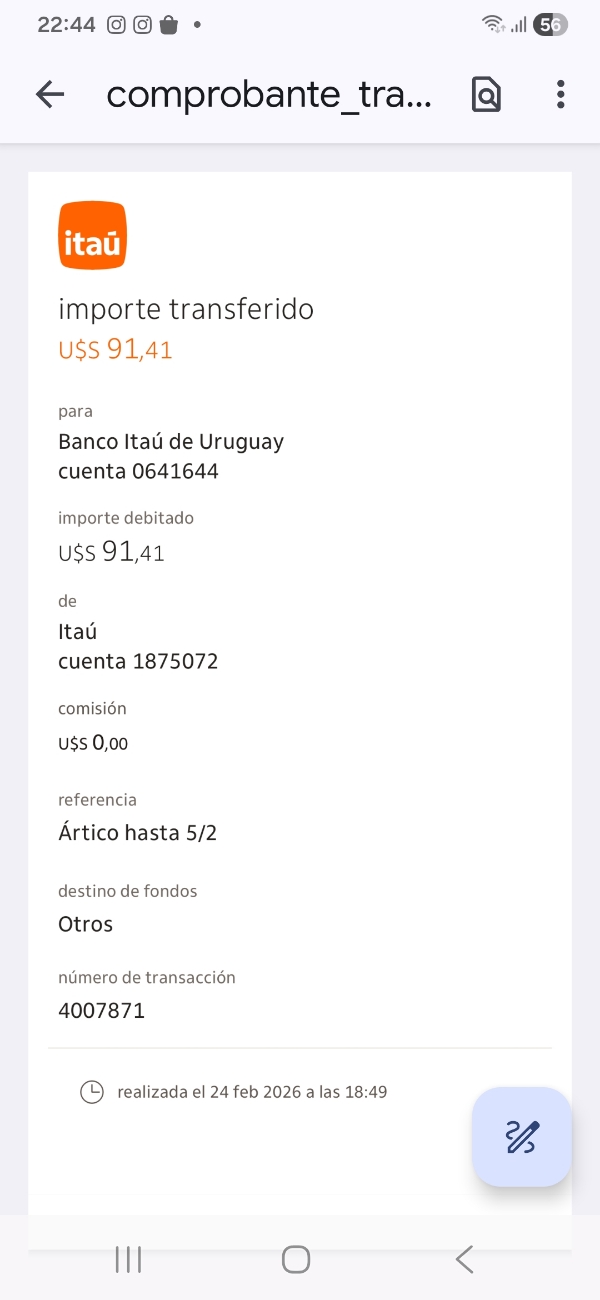Search within the document
Screen dimensions: 600x1300
(486, 95)
